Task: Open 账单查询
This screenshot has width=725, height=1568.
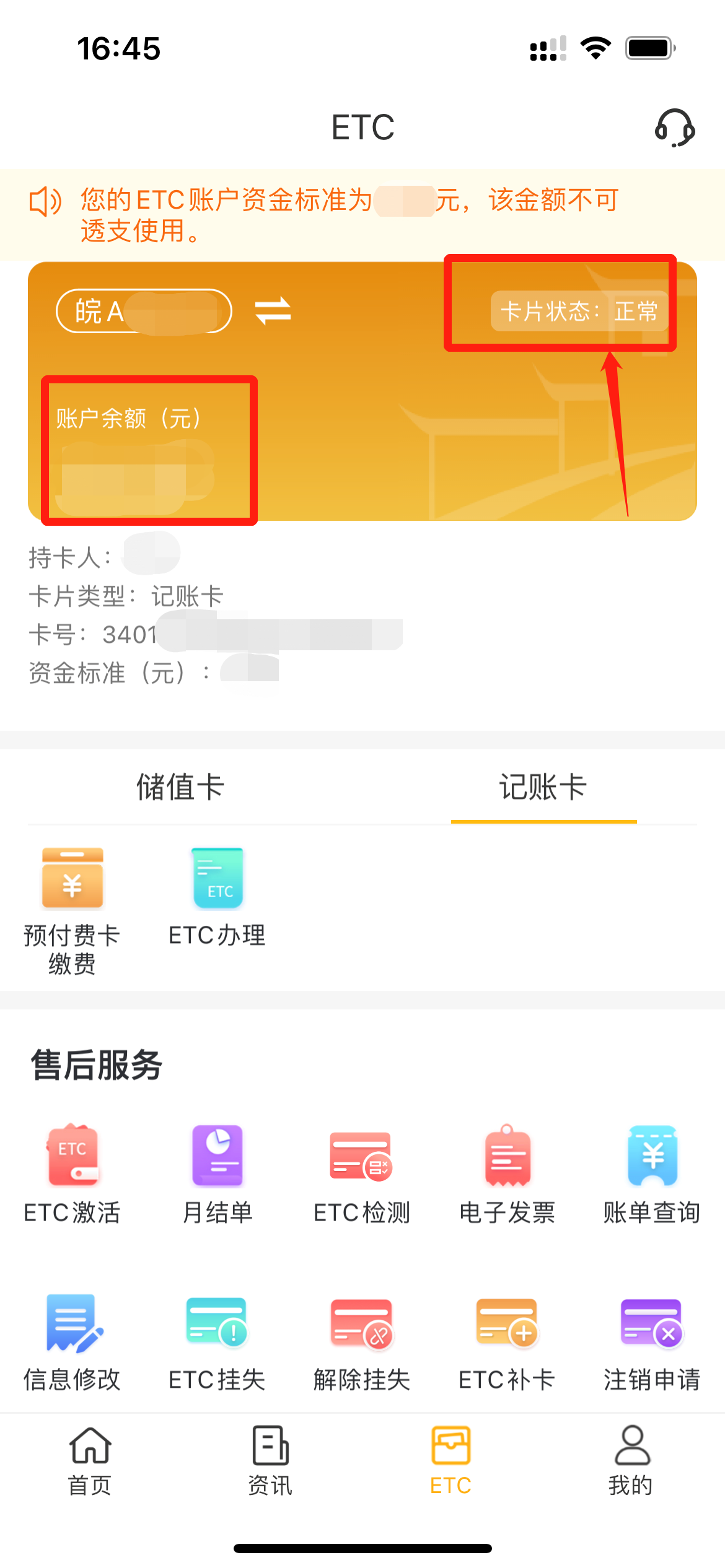Action: 652,1174
